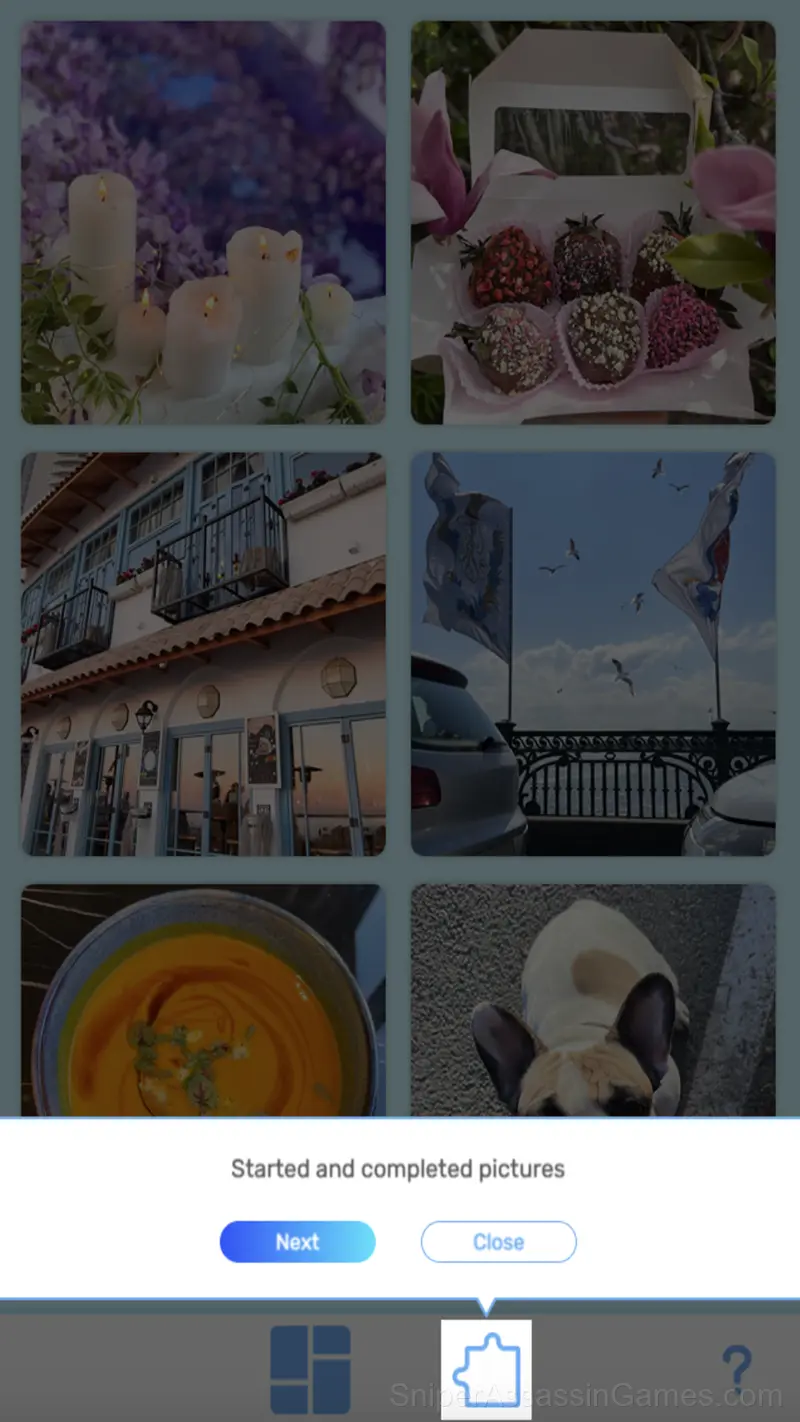
Task: Open the chocolate strawberries picture
Action: pyautogui.click(x=593, y=223)
